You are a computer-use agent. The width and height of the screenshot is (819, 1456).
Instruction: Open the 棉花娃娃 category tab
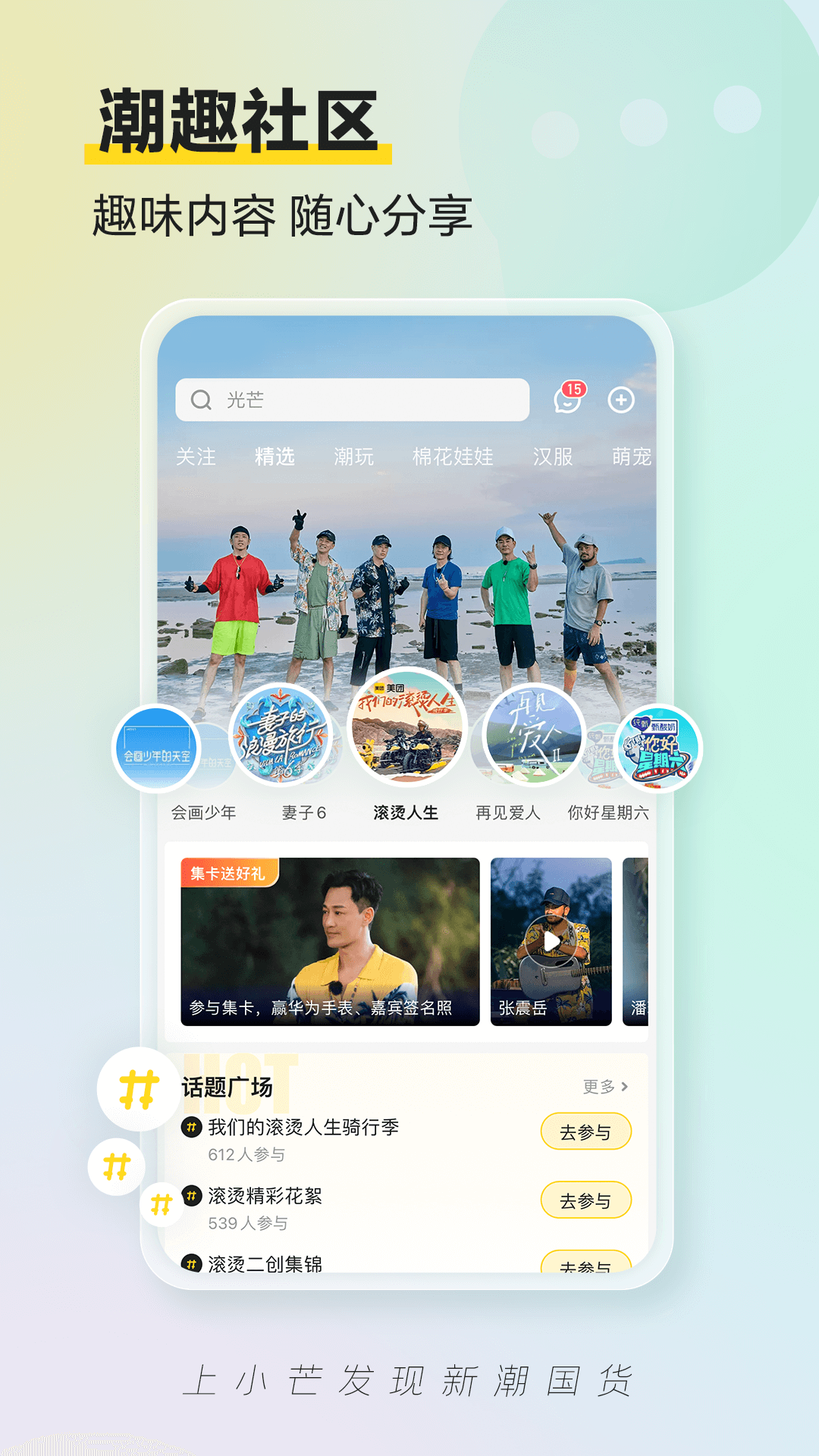click(x=453, y=458)
